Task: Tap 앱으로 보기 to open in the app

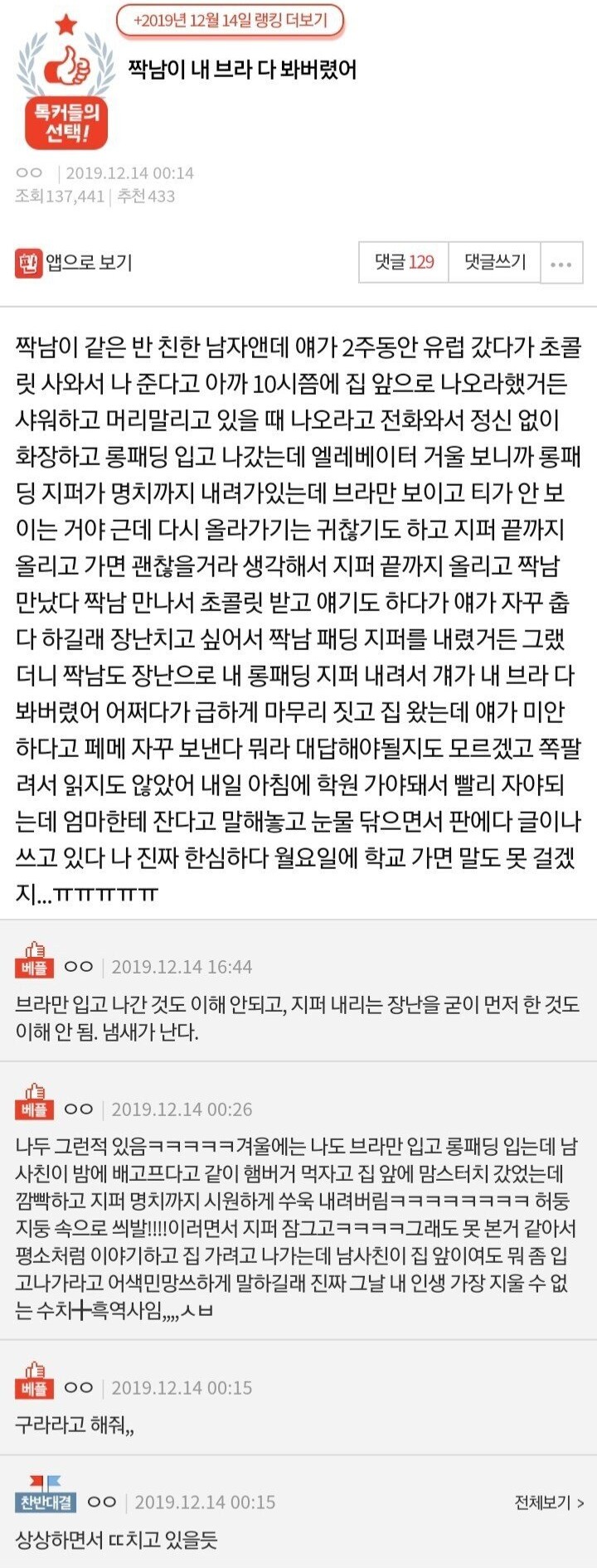Action: [74, 263]
